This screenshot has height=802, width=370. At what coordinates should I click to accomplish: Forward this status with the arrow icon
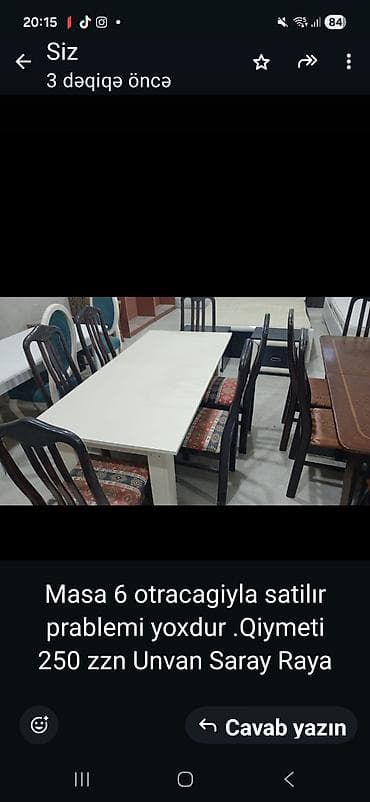point(307,62)
